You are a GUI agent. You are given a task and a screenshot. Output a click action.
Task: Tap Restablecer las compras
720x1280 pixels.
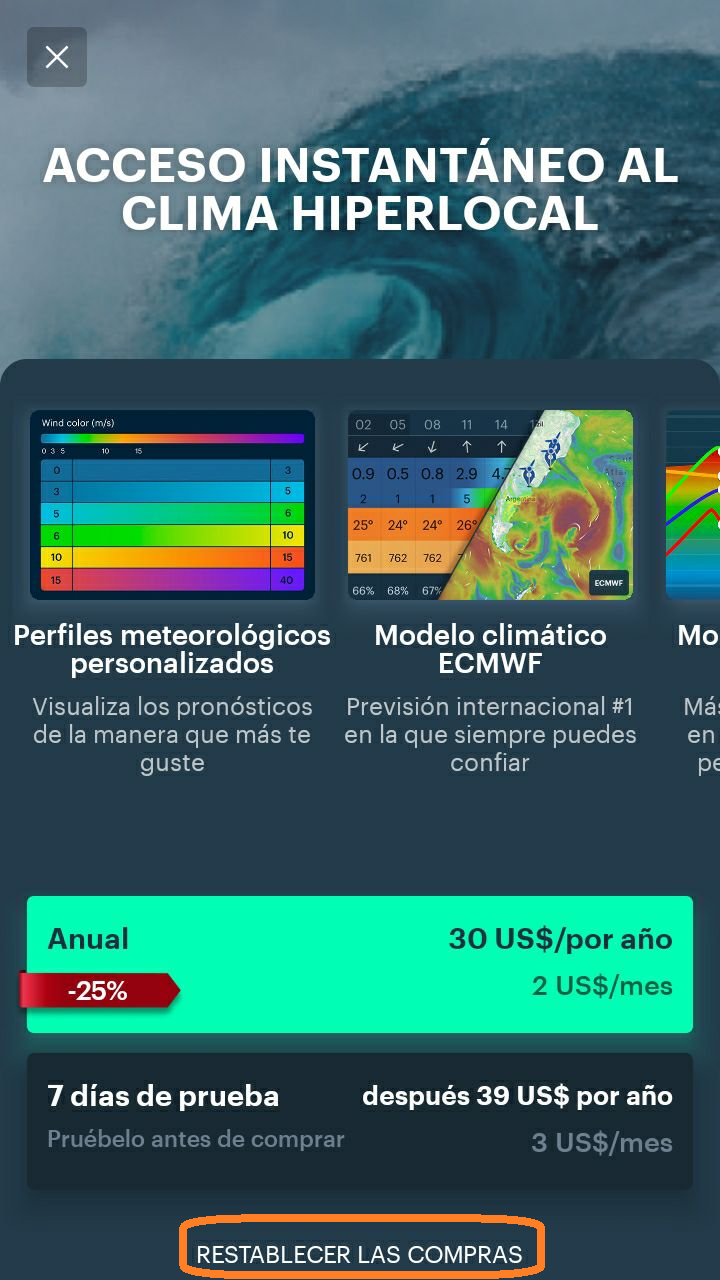pos(360,1254)
